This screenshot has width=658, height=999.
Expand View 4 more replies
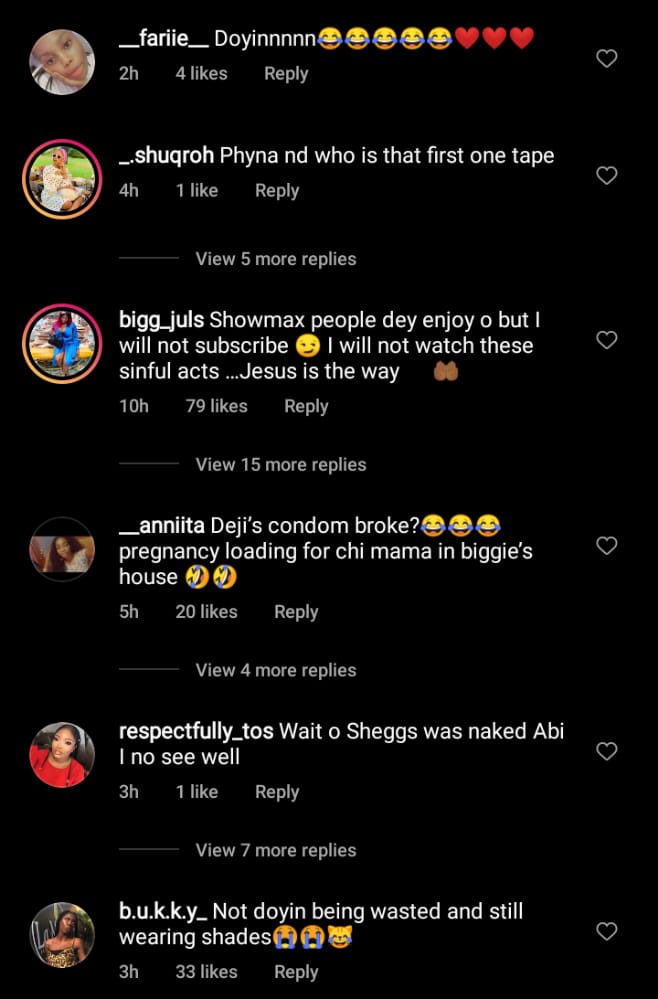click(x=276, y=670)
